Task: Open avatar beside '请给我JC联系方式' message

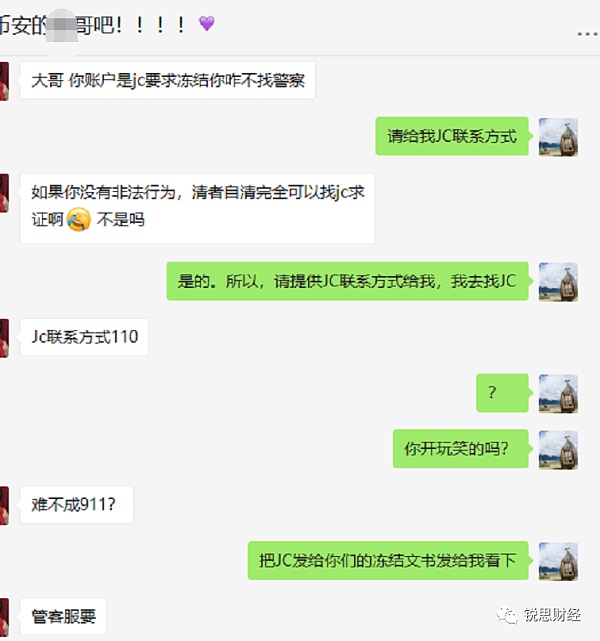Action: coord(558,137)
